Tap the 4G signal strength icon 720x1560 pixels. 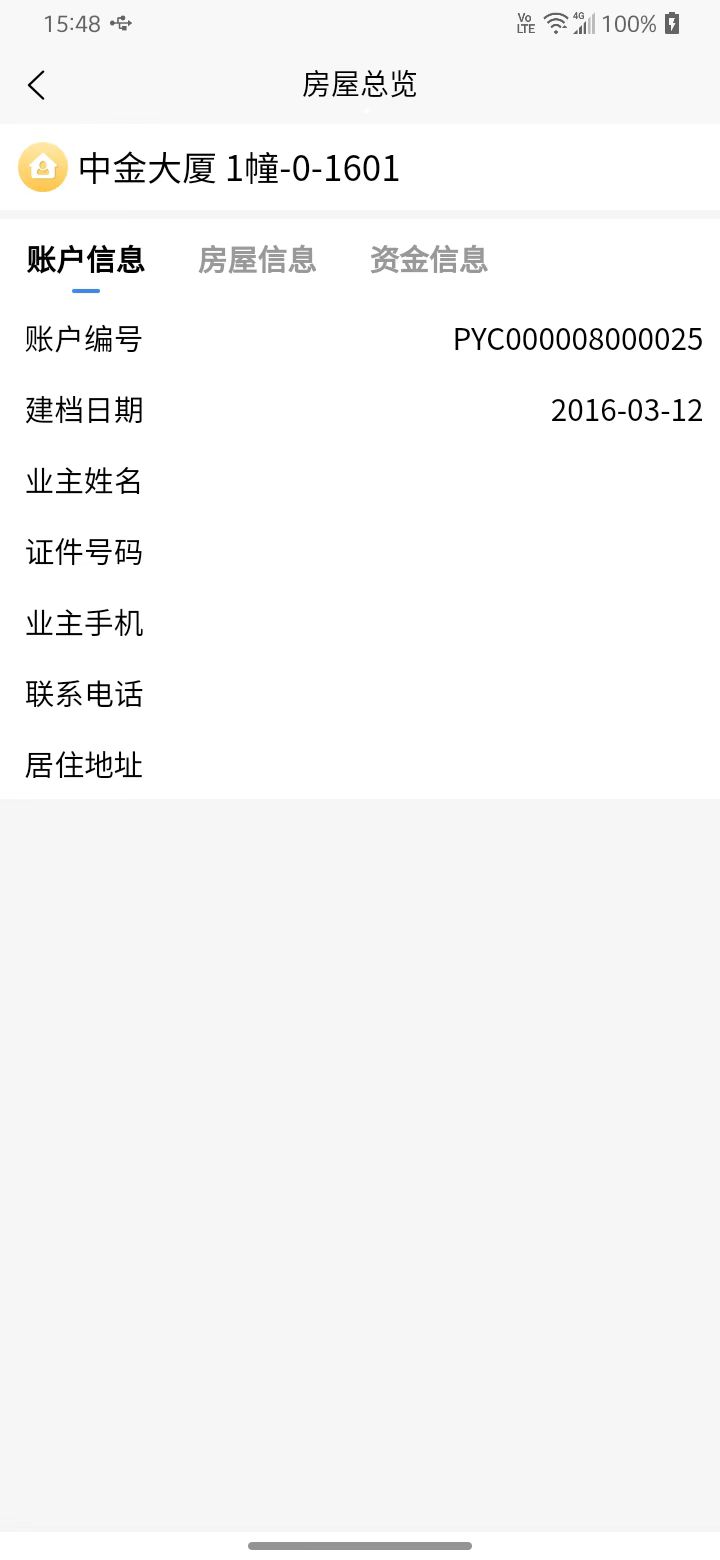click(x=586, y=22)
